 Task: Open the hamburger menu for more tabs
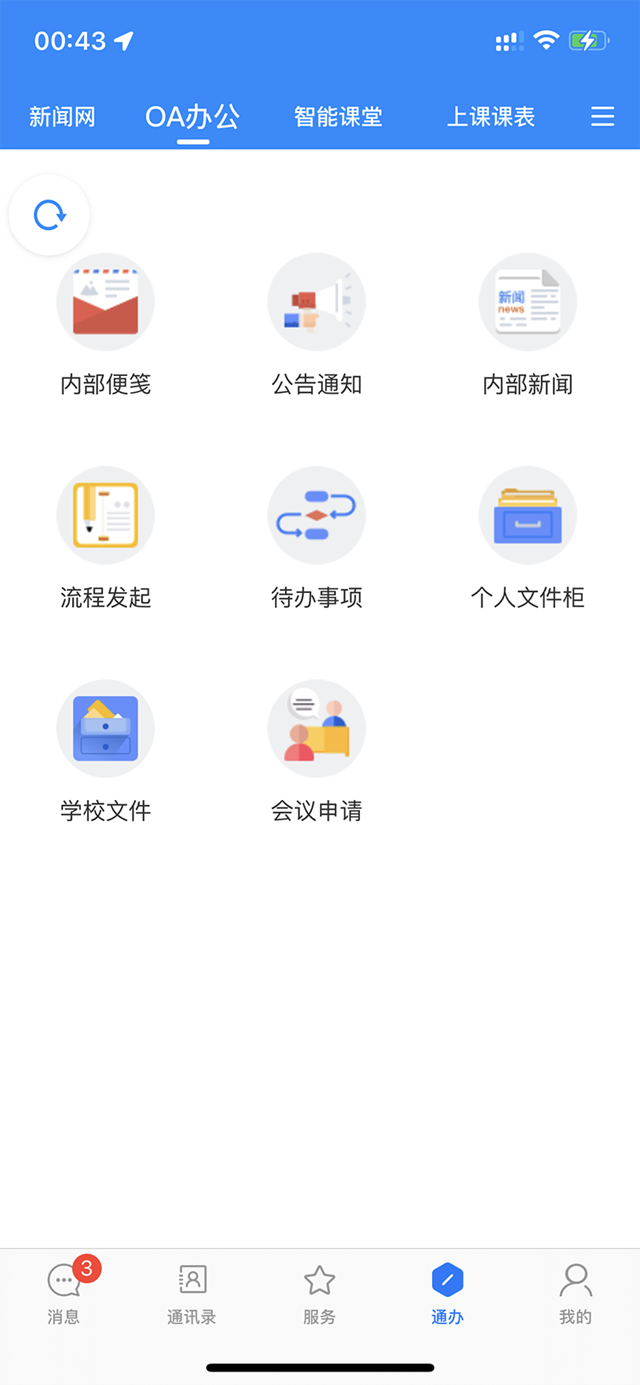[602, 117]
